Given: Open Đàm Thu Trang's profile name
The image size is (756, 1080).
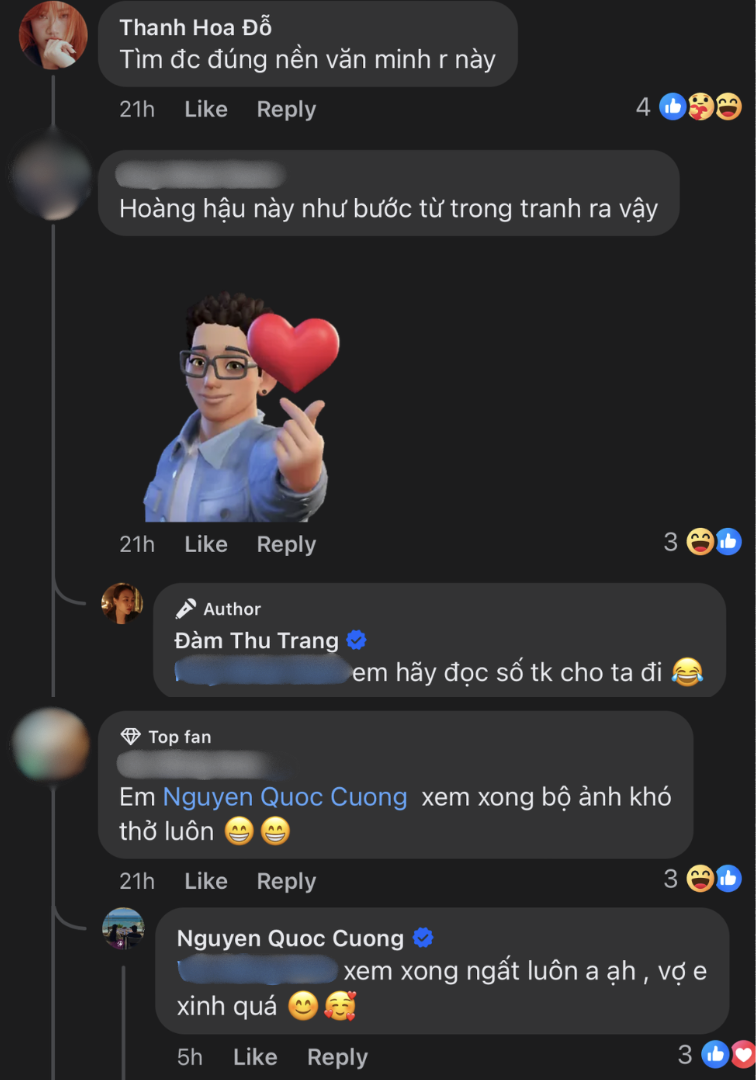Looking at the screenshot, I should click(257, 641).
